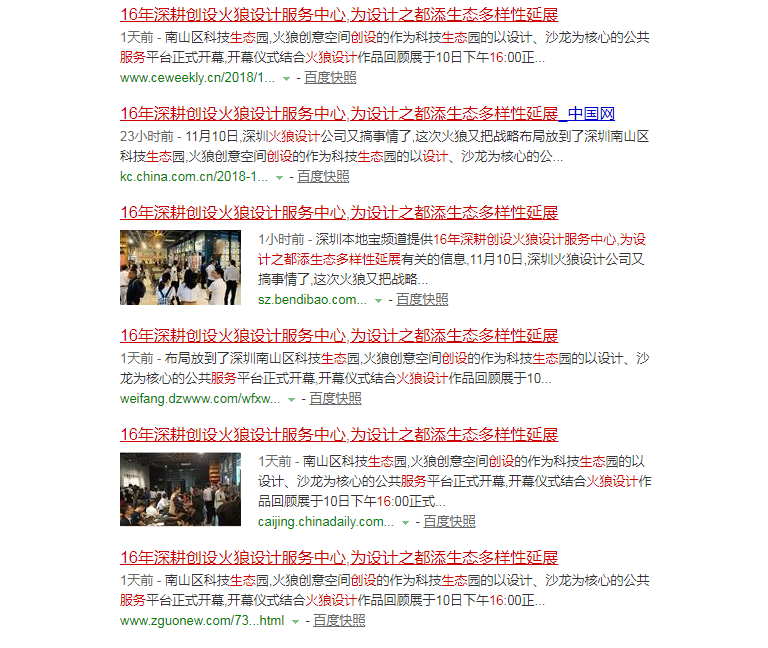The height and width of the screenshot is (648, 768).
Task: Open the result title ending with 中国网
Action: click(x=367, y=113)
